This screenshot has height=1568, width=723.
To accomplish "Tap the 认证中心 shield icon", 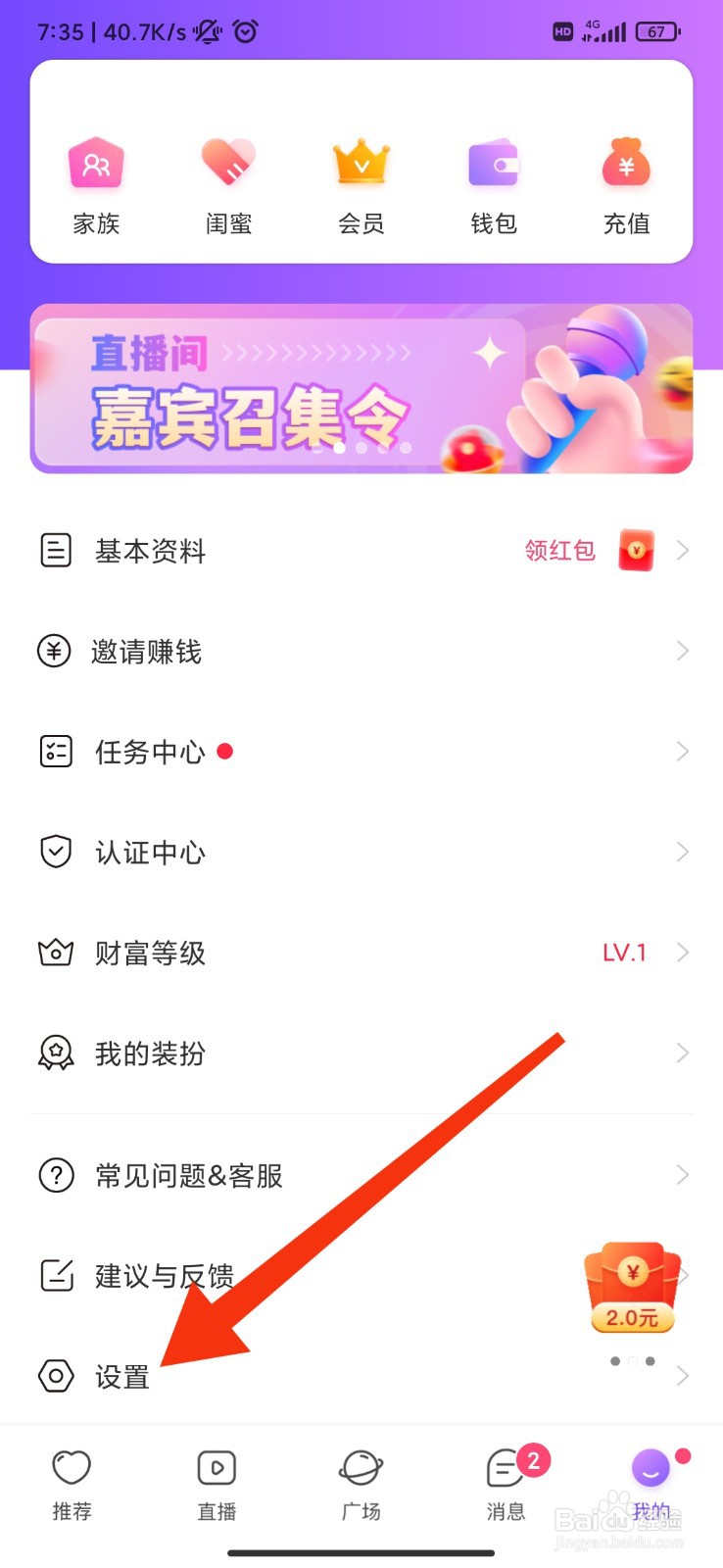I will (x=56, y=852).
